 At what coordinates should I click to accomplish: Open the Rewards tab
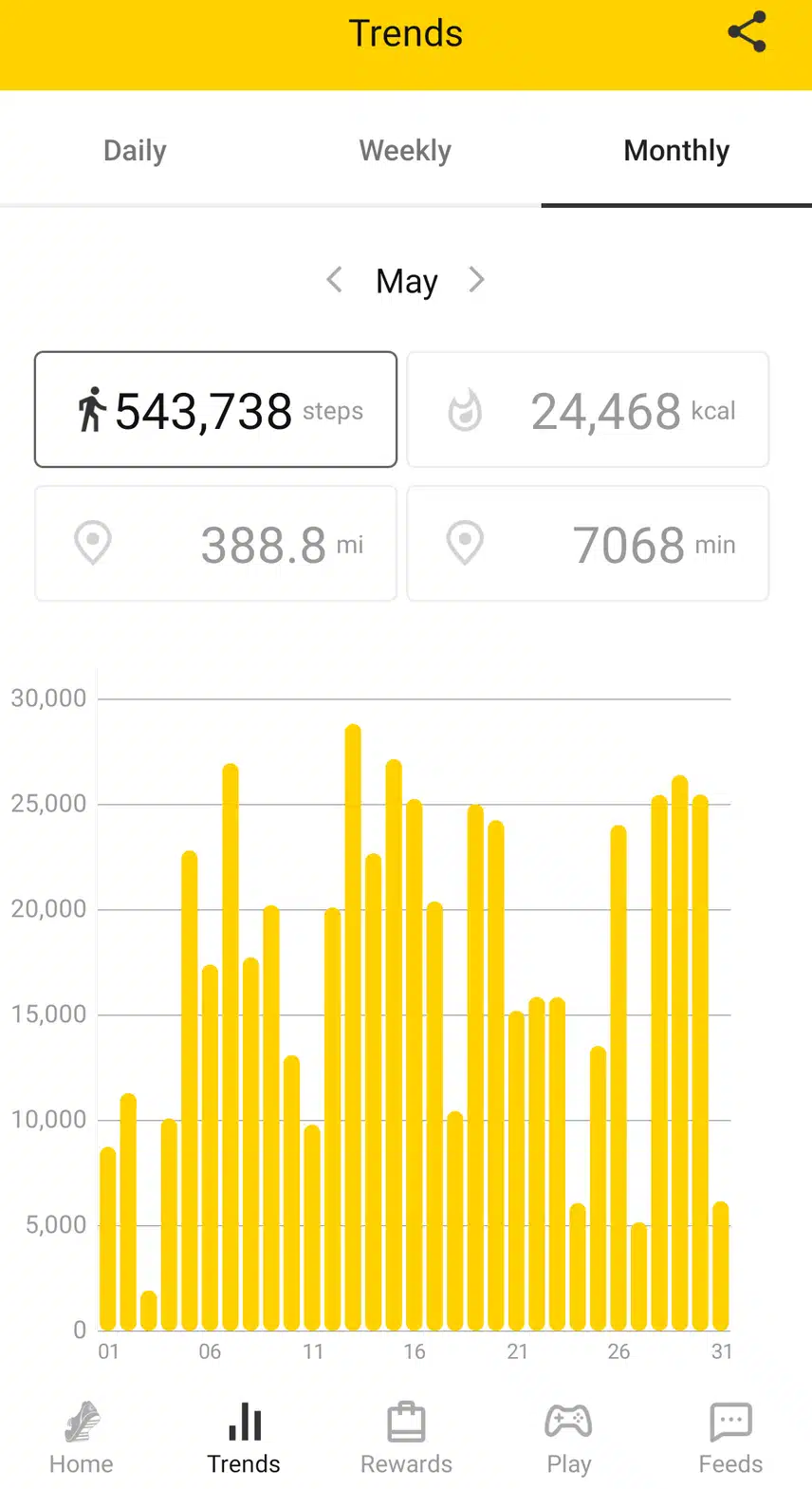[x=406, y=1438]
